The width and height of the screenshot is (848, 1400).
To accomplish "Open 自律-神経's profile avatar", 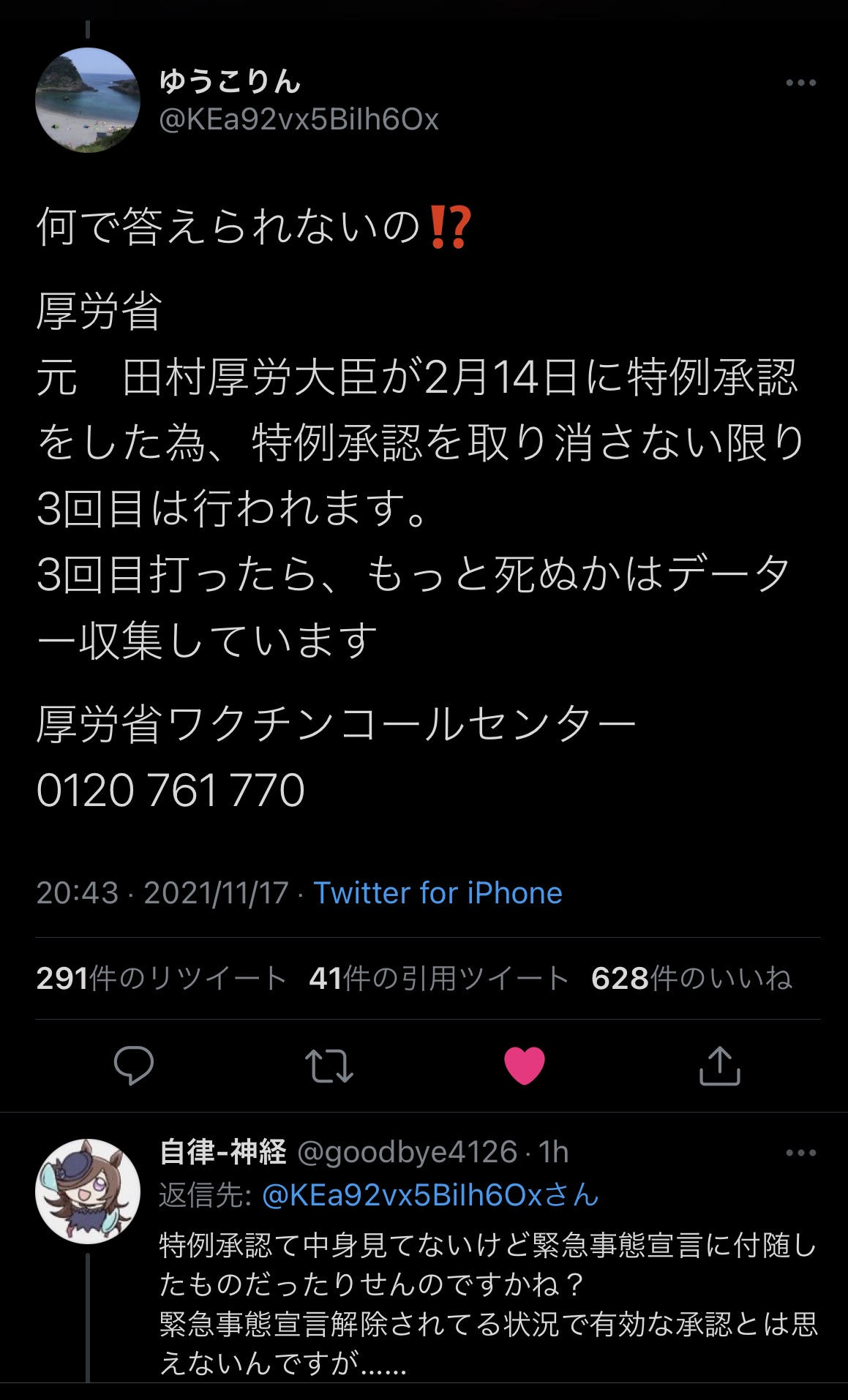I will 88,1191.
